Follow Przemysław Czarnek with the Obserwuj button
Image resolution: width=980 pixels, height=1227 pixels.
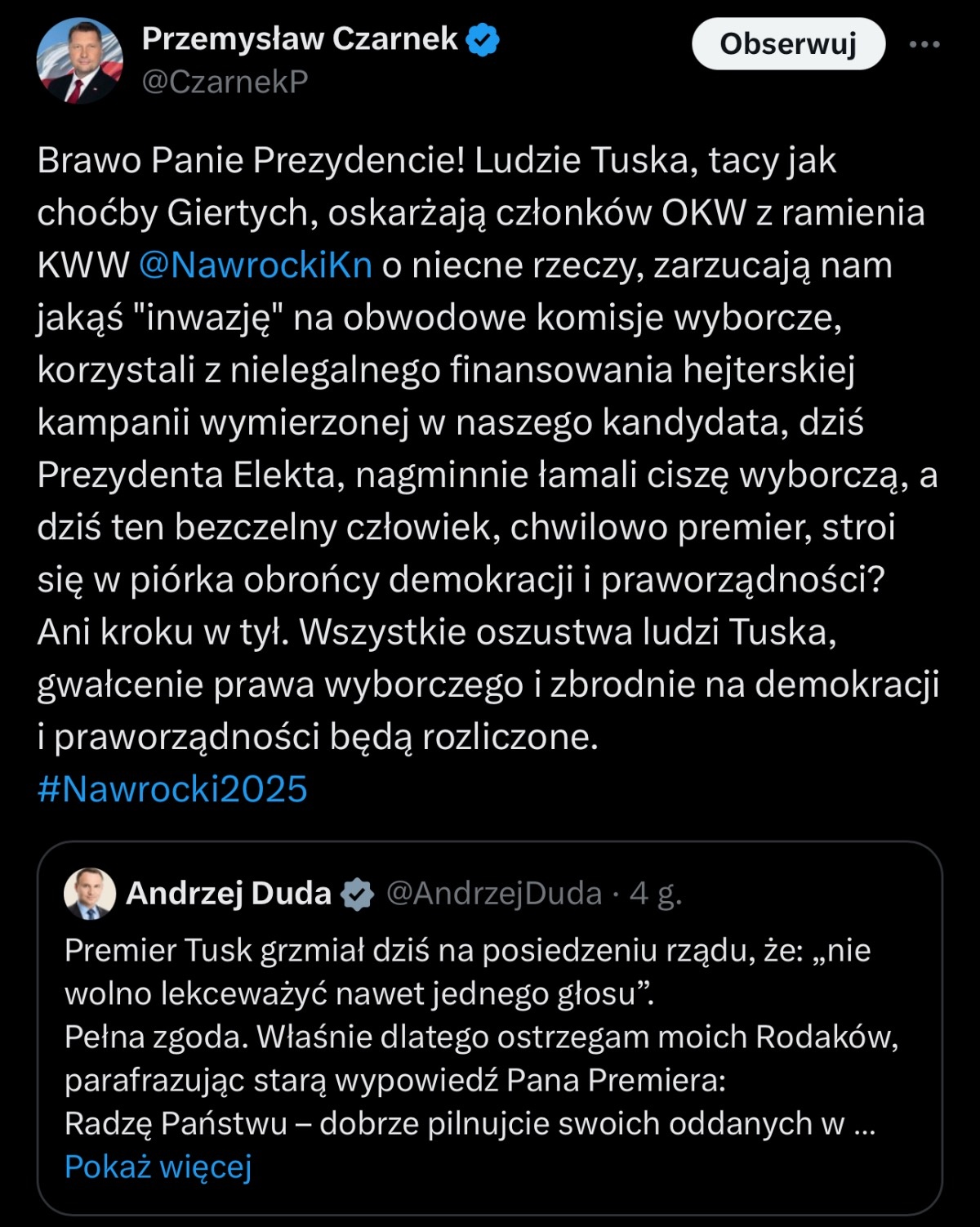pyautogui.click(x=787, y=44)
